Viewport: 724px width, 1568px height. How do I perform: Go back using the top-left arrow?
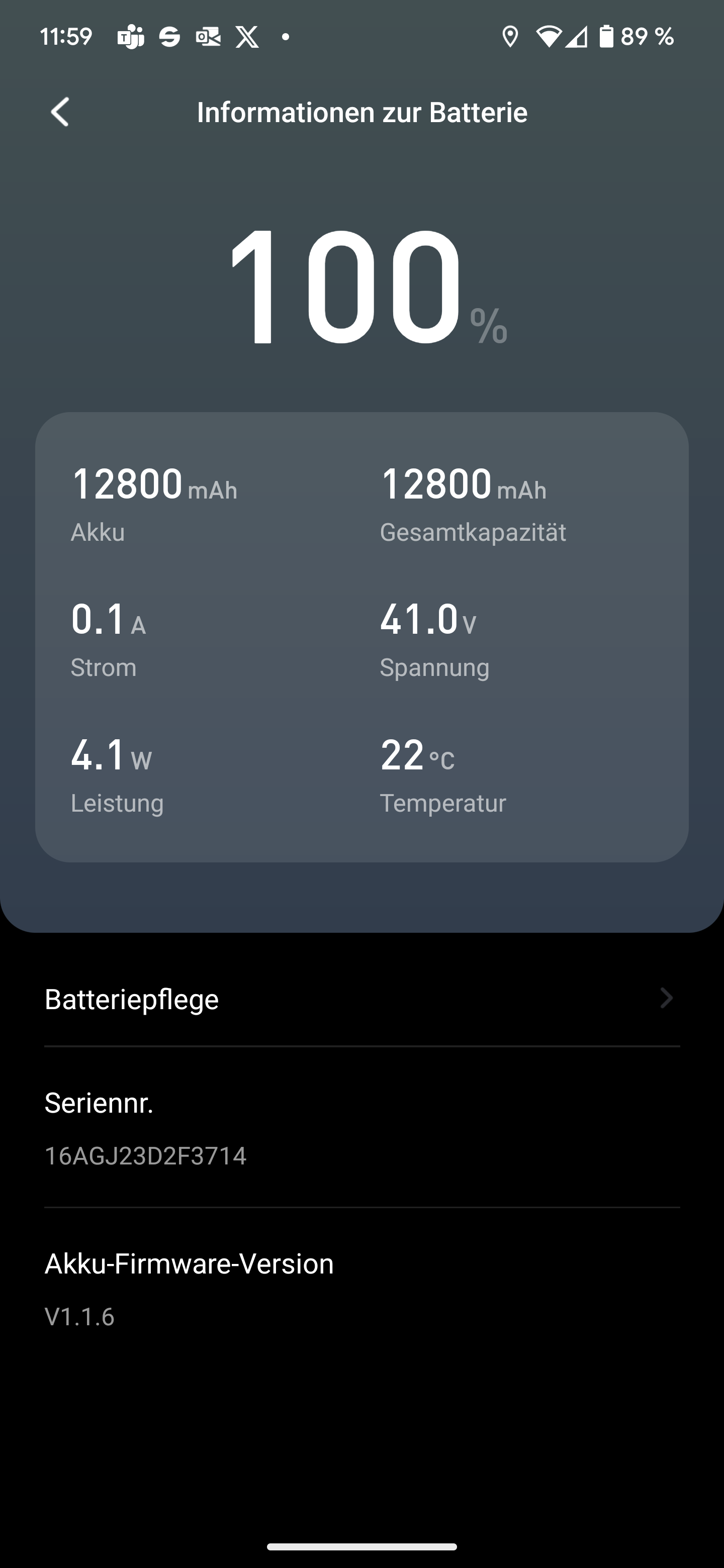coord(60,112)
